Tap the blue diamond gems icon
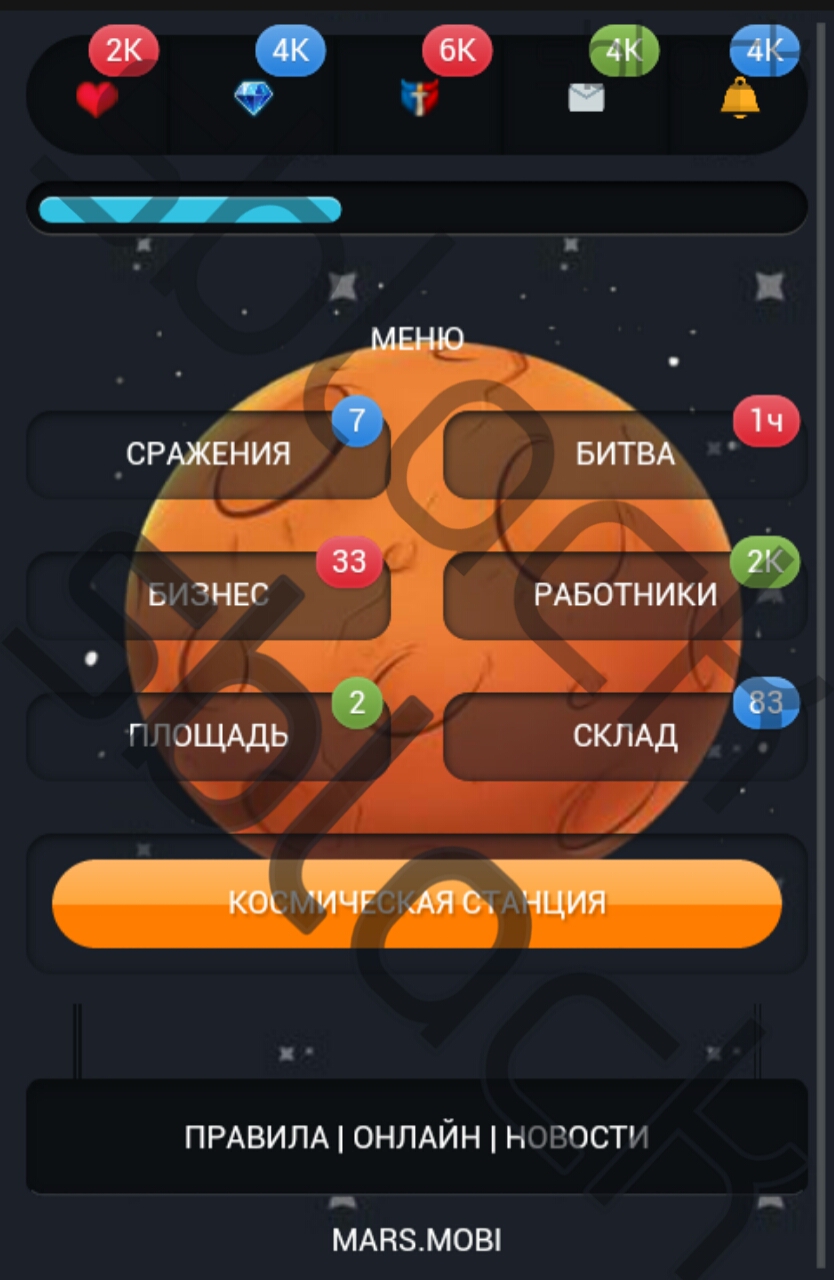The width and height of the screenshot is (834, 1280). [253, 98]
